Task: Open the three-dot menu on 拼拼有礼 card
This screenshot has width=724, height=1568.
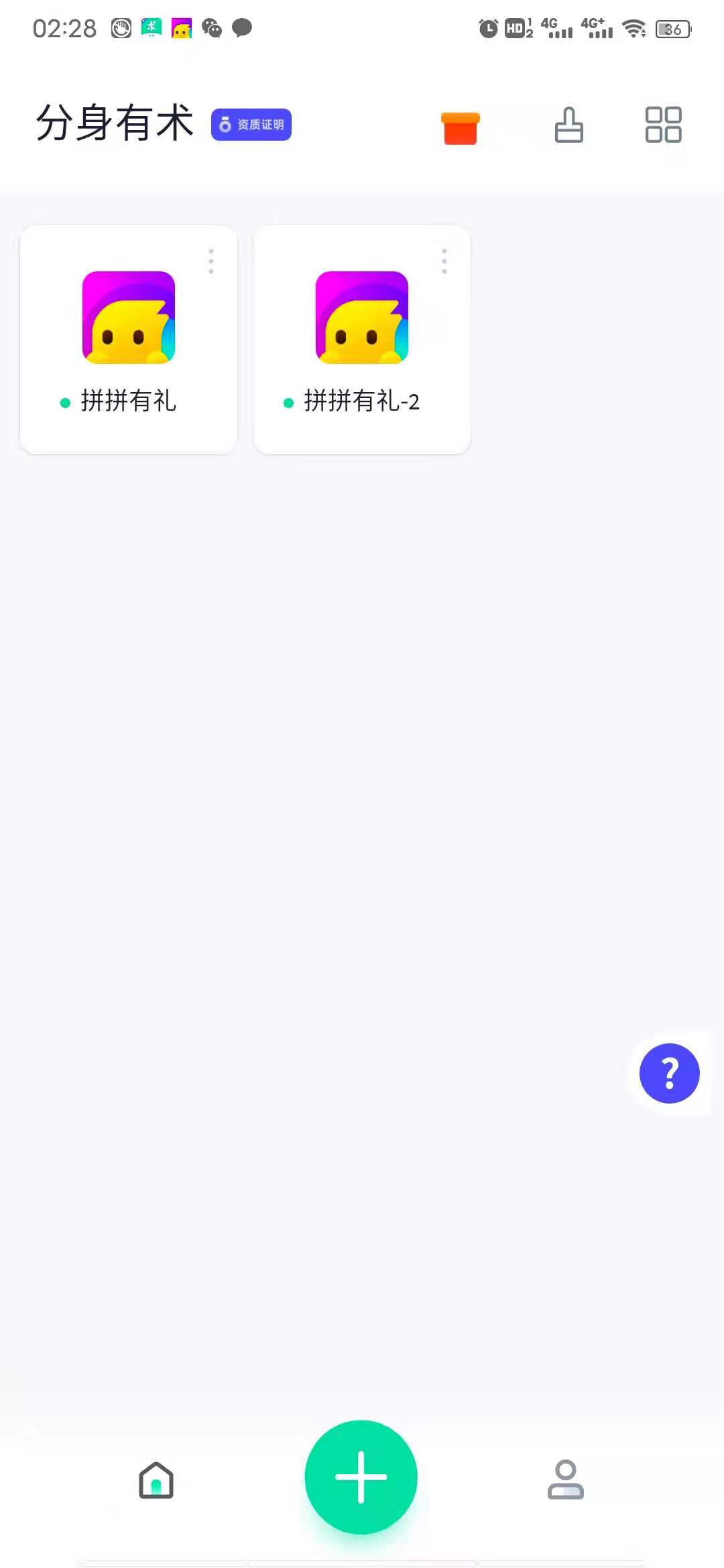Action: pos(210,261)
